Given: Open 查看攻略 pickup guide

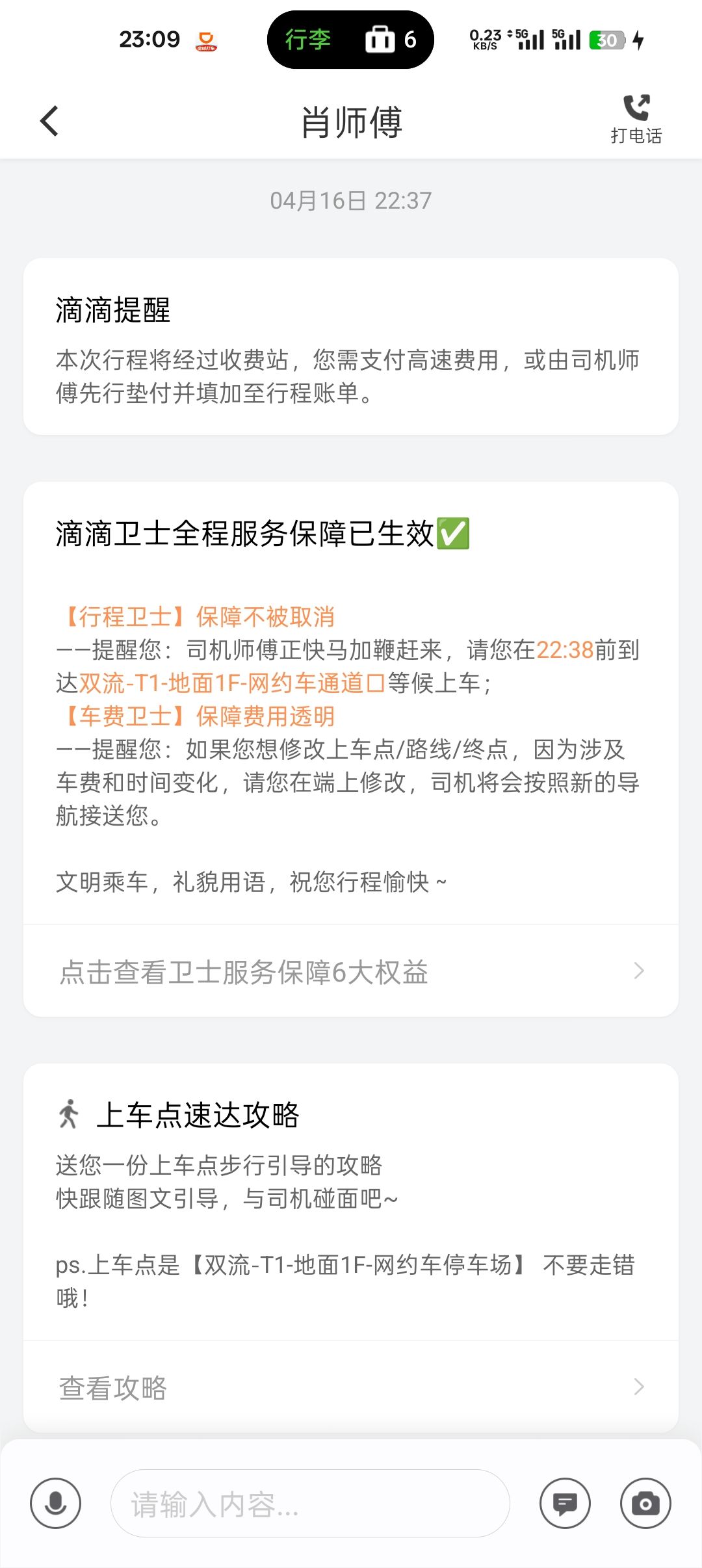Looking at the screenshot, I should coord(351,1387).
